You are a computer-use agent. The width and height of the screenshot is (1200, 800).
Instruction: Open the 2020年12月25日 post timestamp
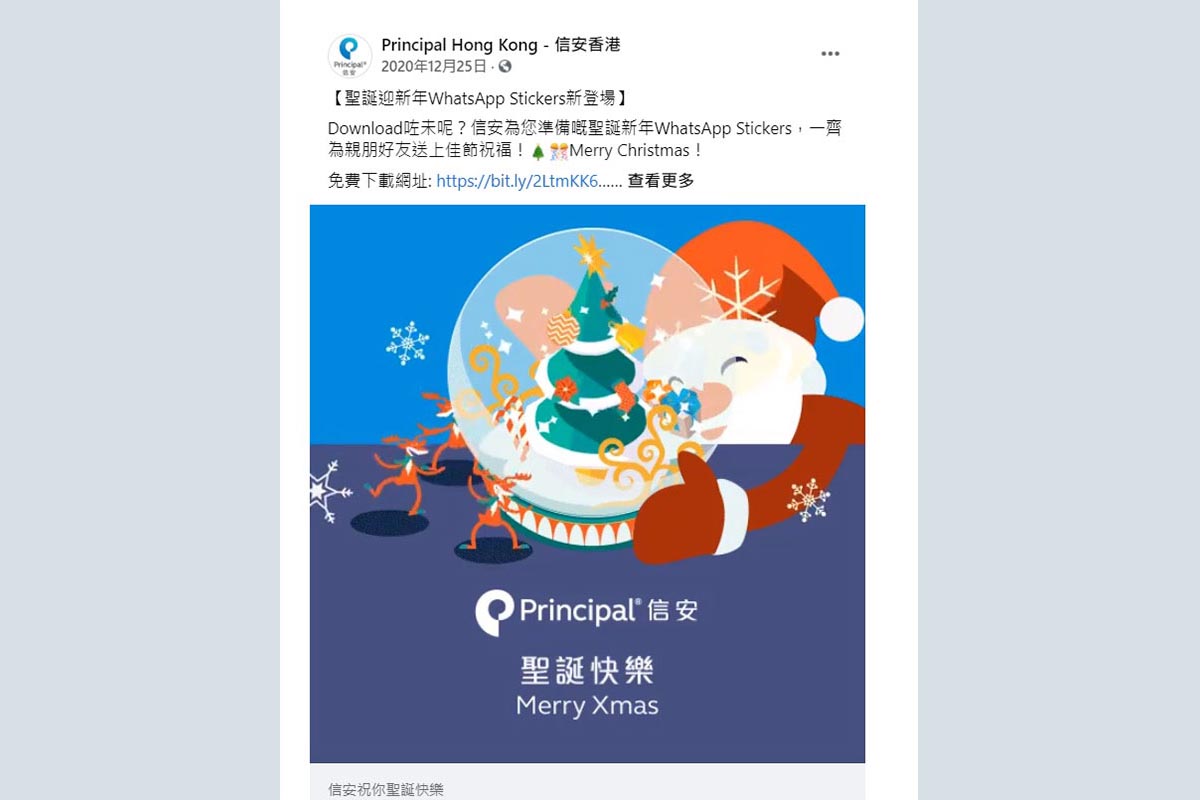point(434,66)
